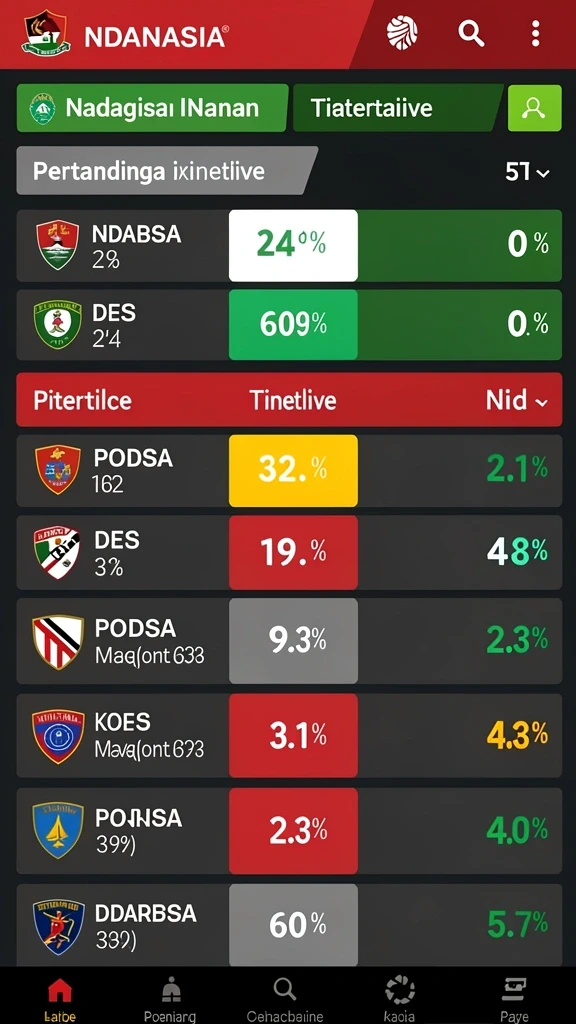Open the KOES row
This screenshot has height=1024, width=576.
pyautogui.click(x=289, y=735)
